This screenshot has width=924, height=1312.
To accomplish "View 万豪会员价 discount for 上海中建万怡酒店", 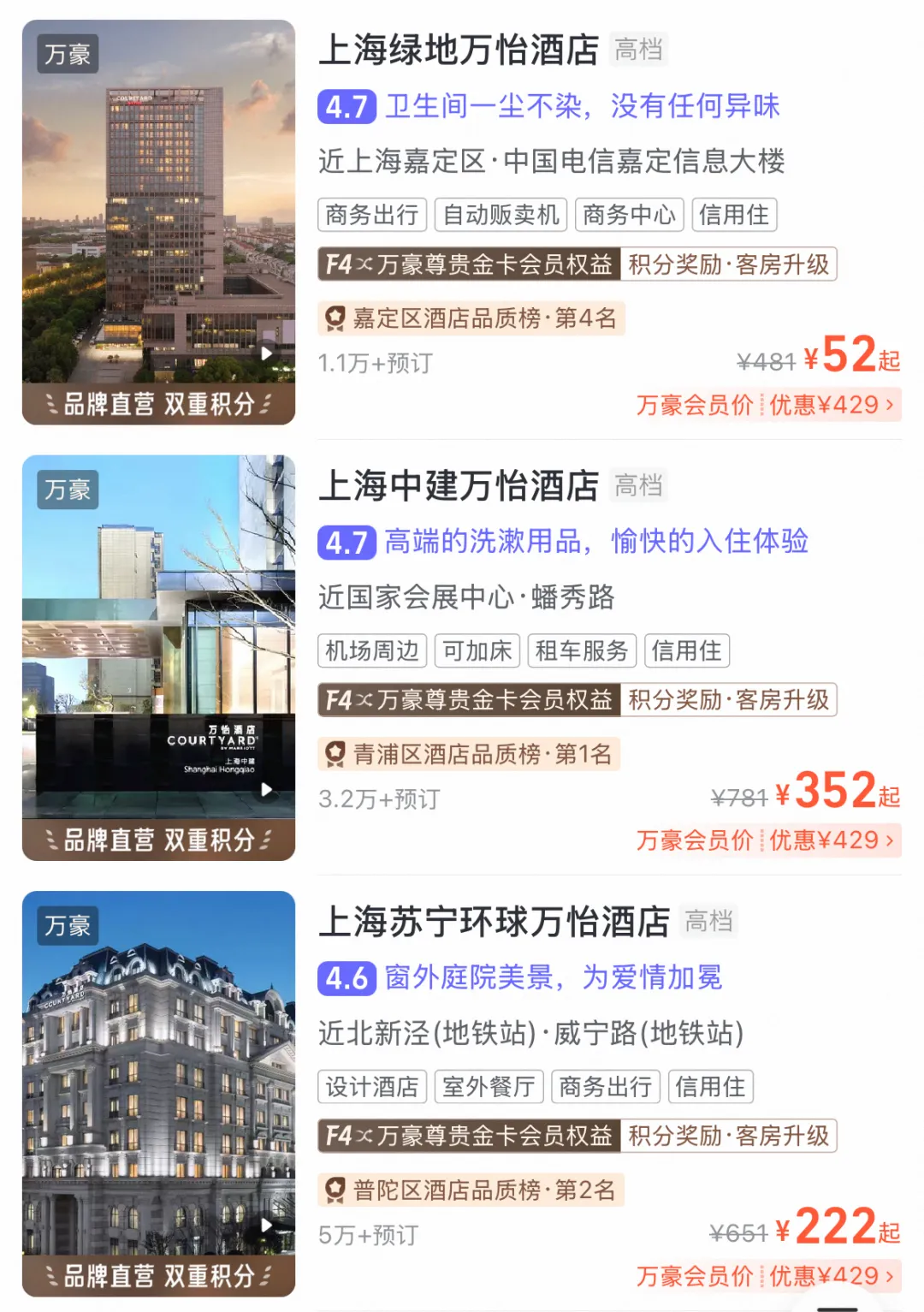I will click(x=767, y=840).
